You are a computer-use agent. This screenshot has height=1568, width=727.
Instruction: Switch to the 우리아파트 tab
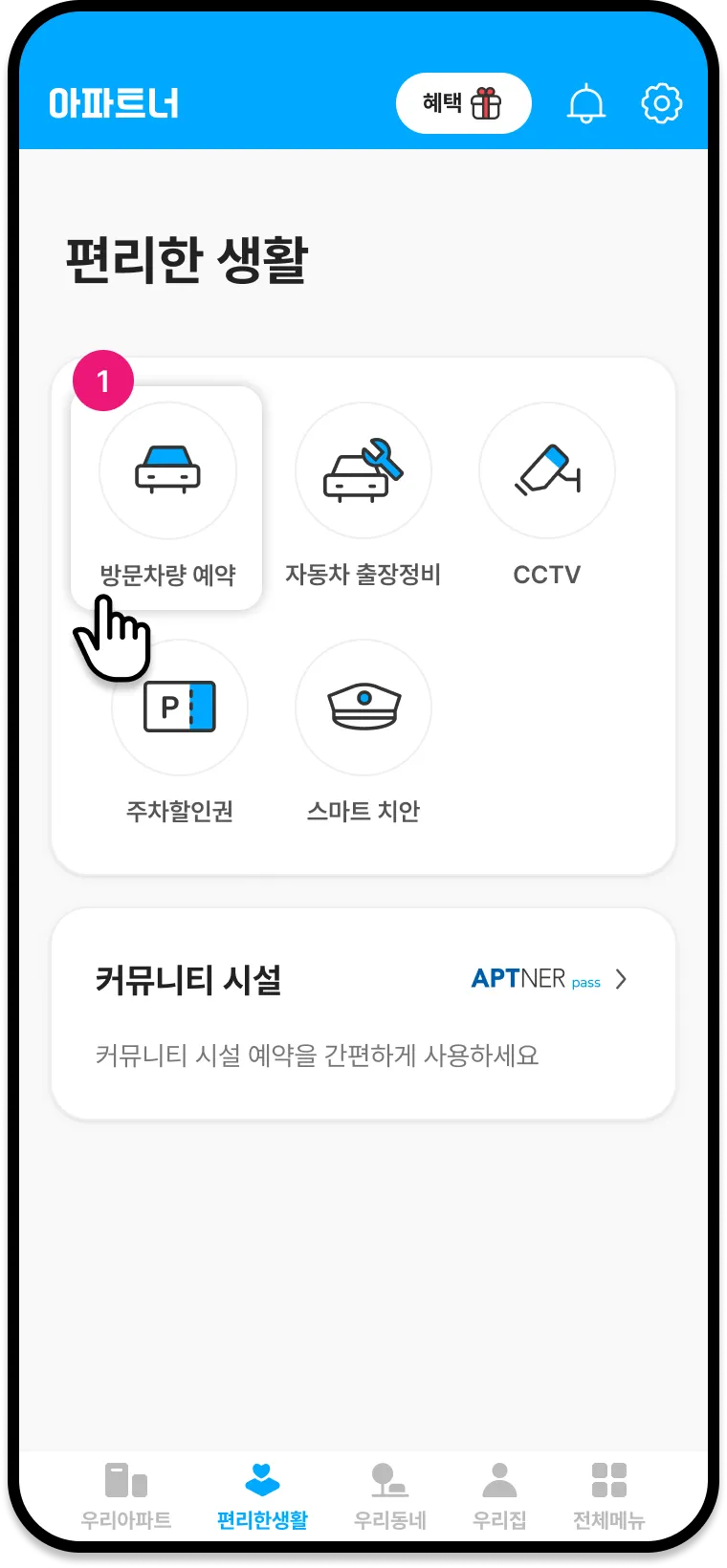126,1495
